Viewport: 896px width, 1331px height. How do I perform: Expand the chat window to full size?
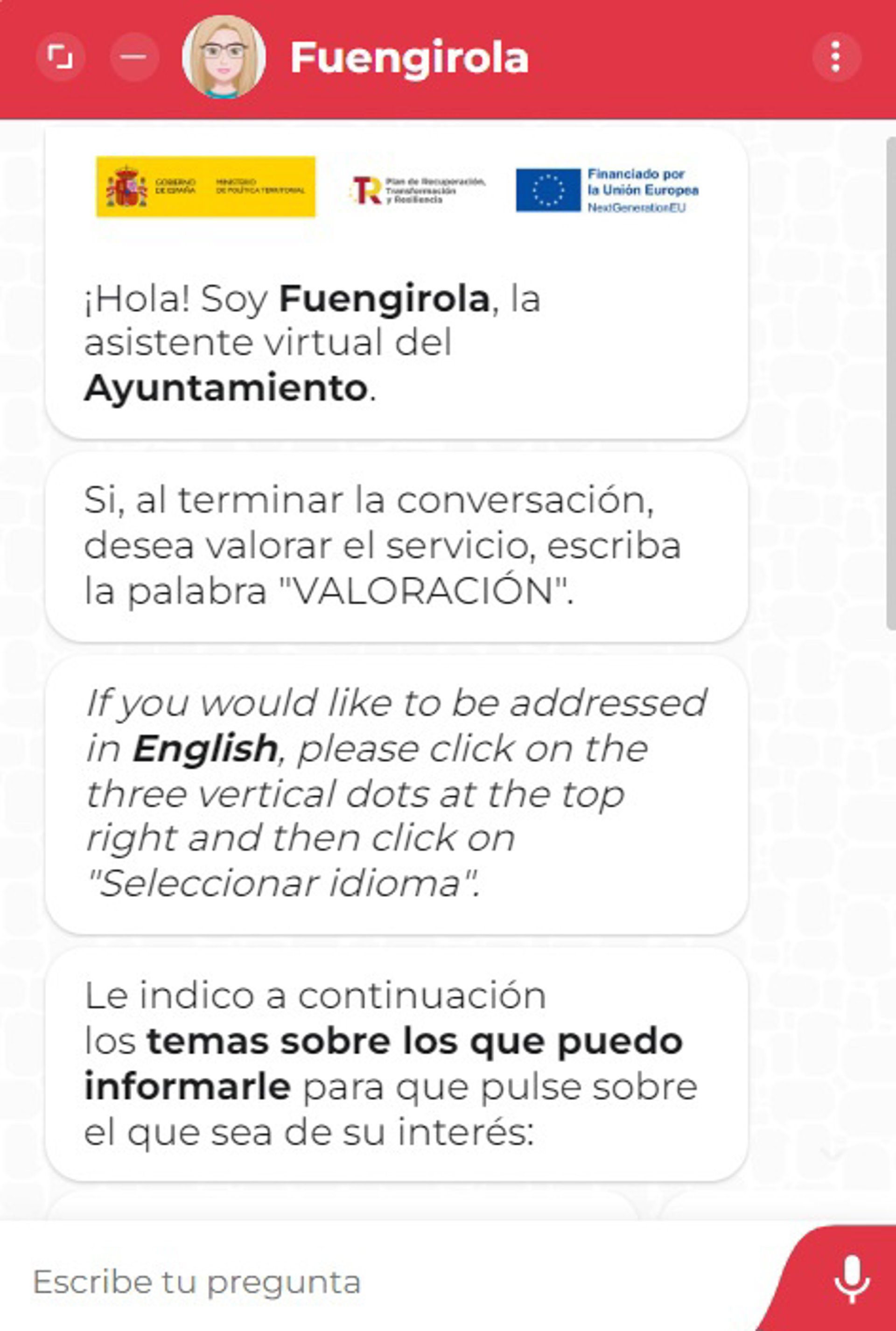click(60, 57)
